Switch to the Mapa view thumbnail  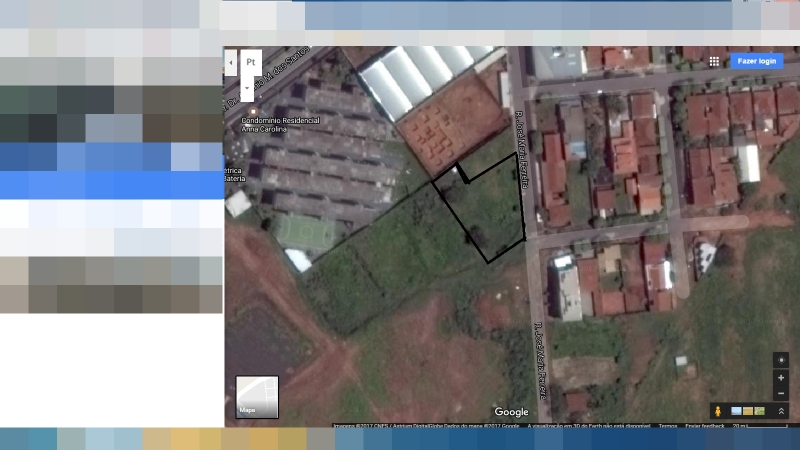click(x=257, y=396)
